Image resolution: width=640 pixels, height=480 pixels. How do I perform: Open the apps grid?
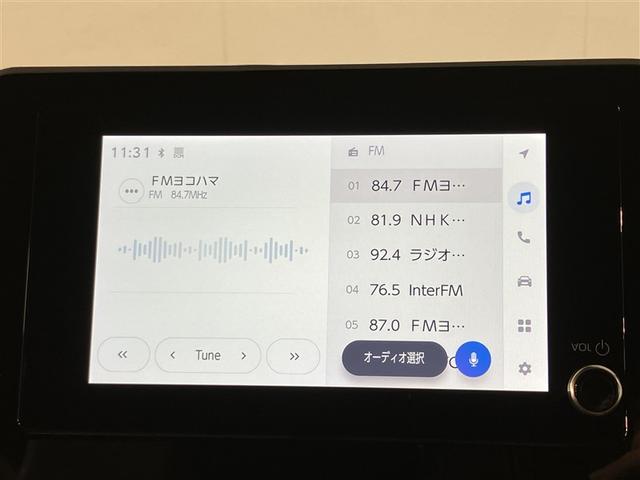click(x=524, y=325)
